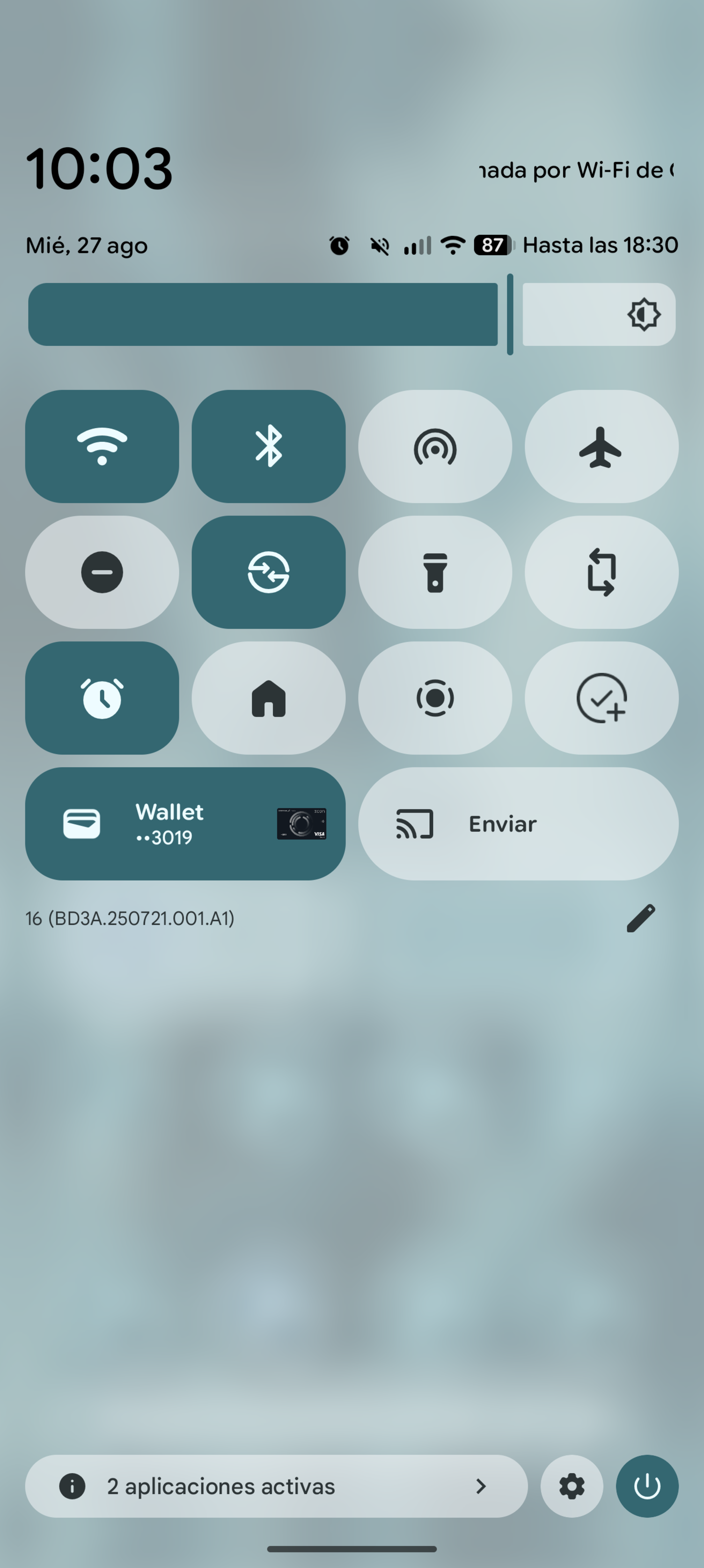Turn on airplane mode

coord(601,446)
